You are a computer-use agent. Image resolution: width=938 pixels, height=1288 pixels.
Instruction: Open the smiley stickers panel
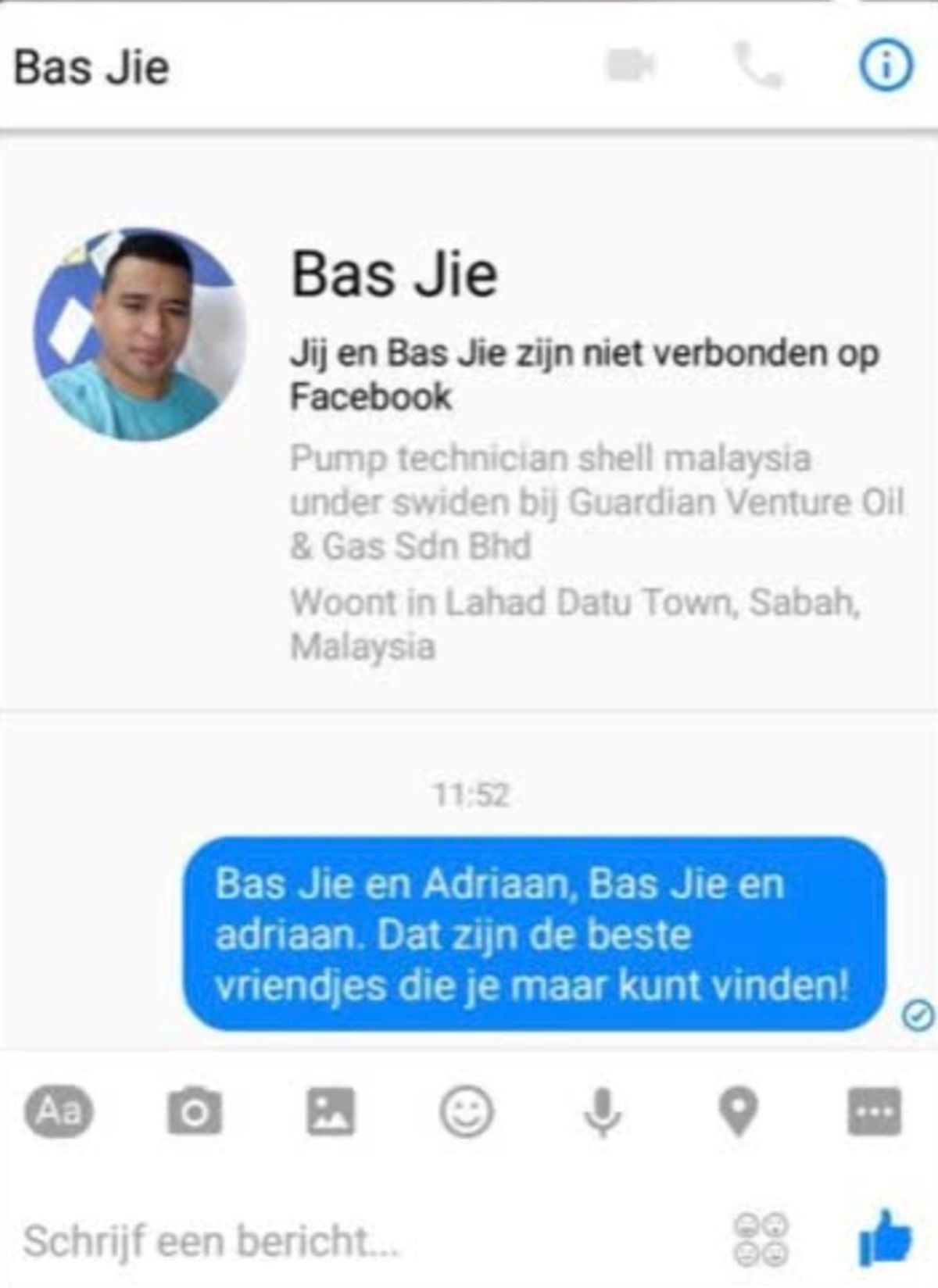[x=467, y=1111]
